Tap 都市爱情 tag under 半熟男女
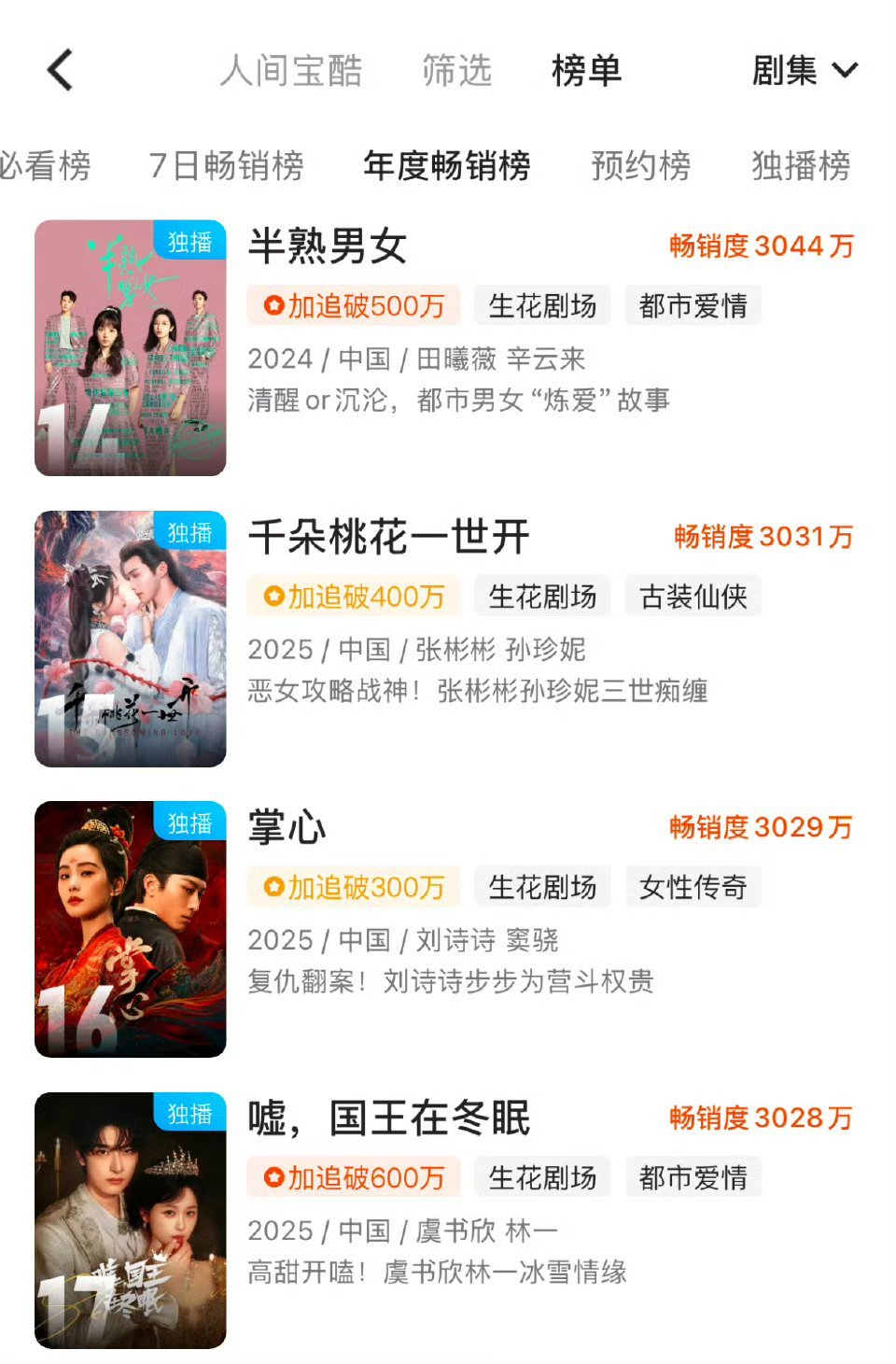896x1364 pixels. [693, 305]
